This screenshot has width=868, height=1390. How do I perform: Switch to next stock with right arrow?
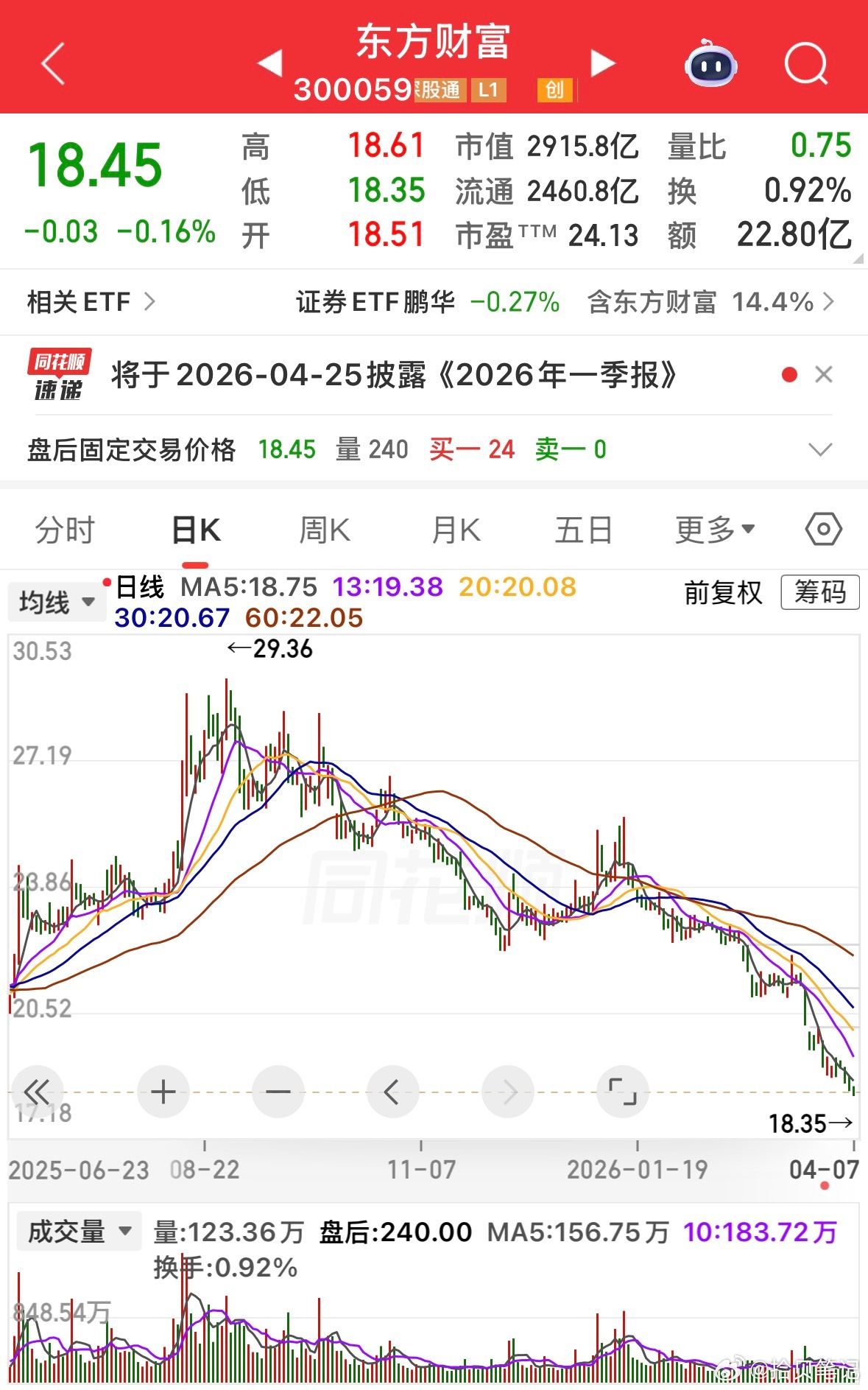click(601, 65)
